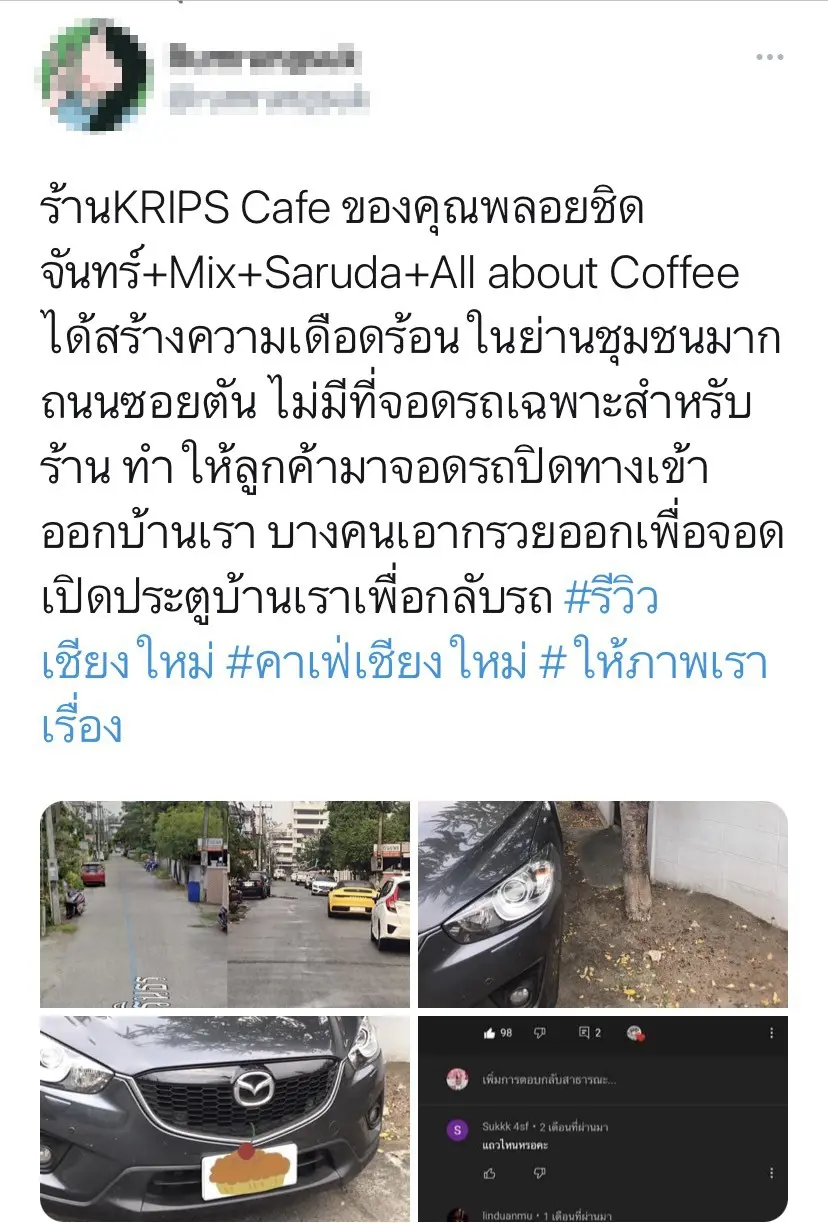View the car headlight beside wall photo
Viewport: 828px width, 1223px height.
pyautogui.click(x=602, y=904)
